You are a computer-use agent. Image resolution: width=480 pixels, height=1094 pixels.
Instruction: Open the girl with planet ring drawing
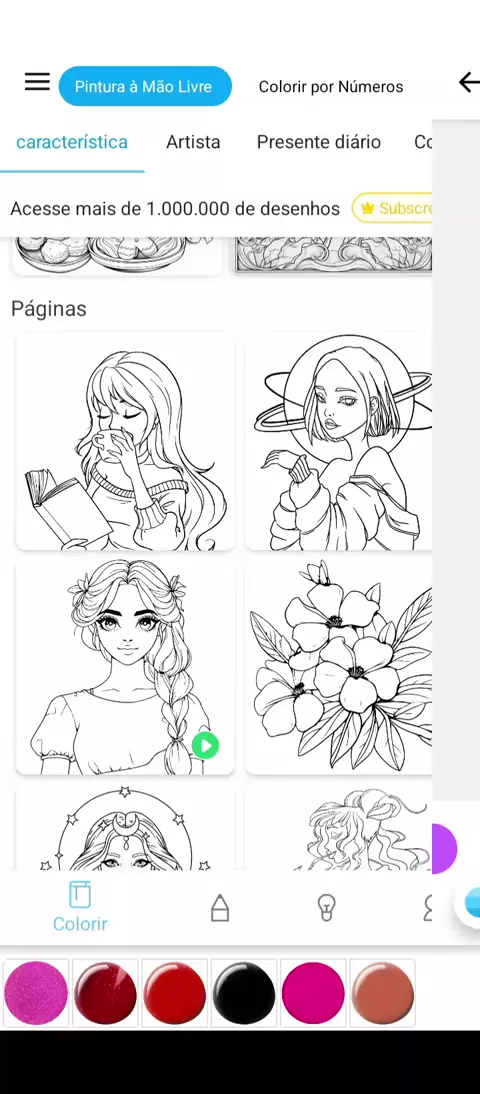coord(338,442)
